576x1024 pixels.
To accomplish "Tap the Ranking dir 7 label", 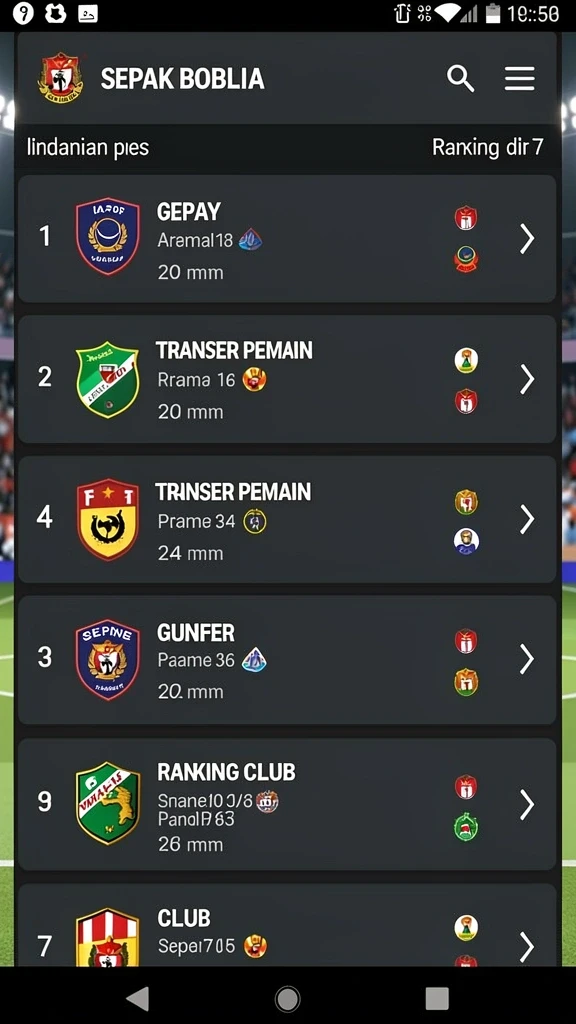I will click(487, 147).
